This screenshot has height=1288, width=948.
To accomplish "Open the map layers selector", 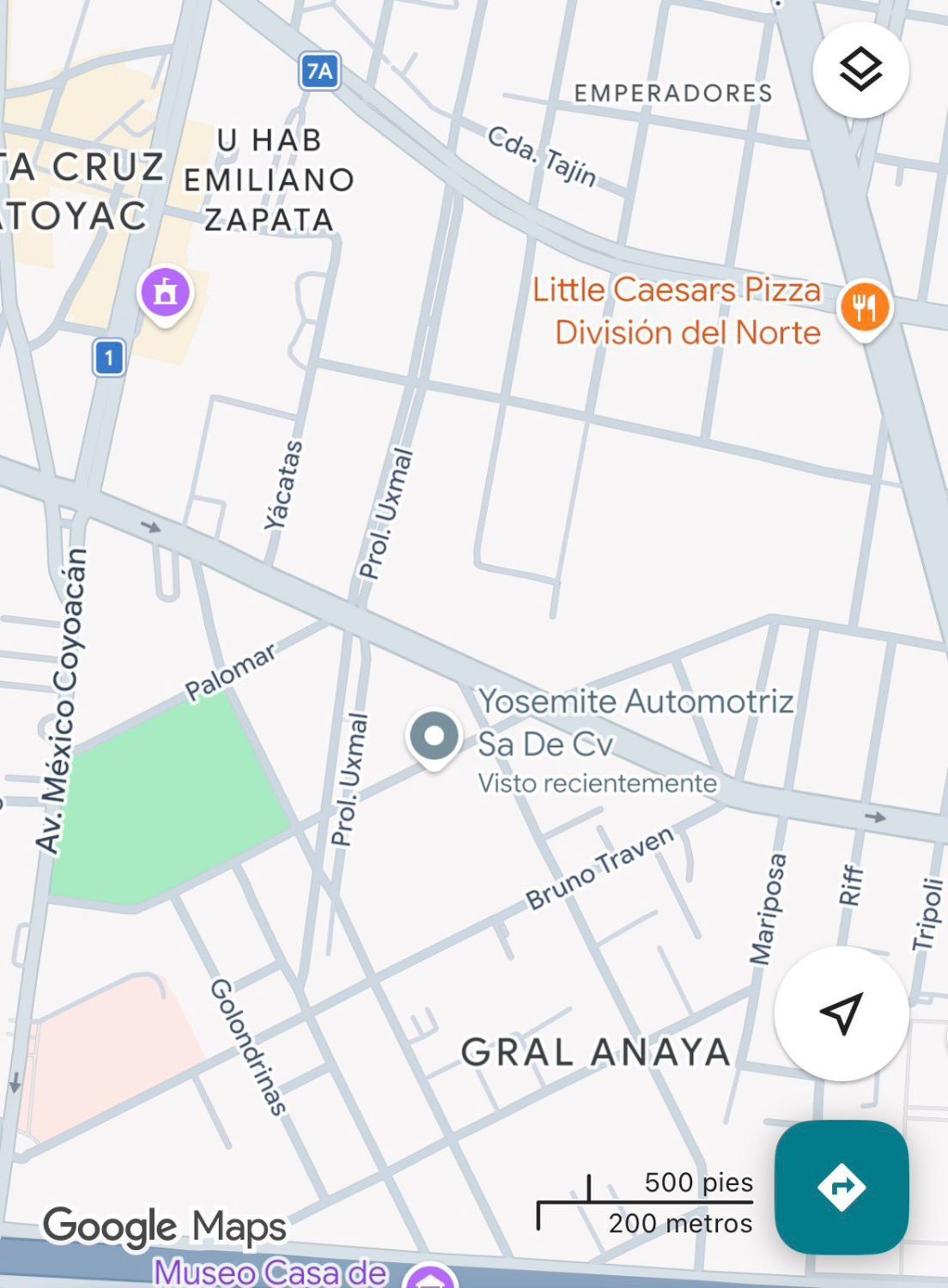I will (x=860, y=70).
